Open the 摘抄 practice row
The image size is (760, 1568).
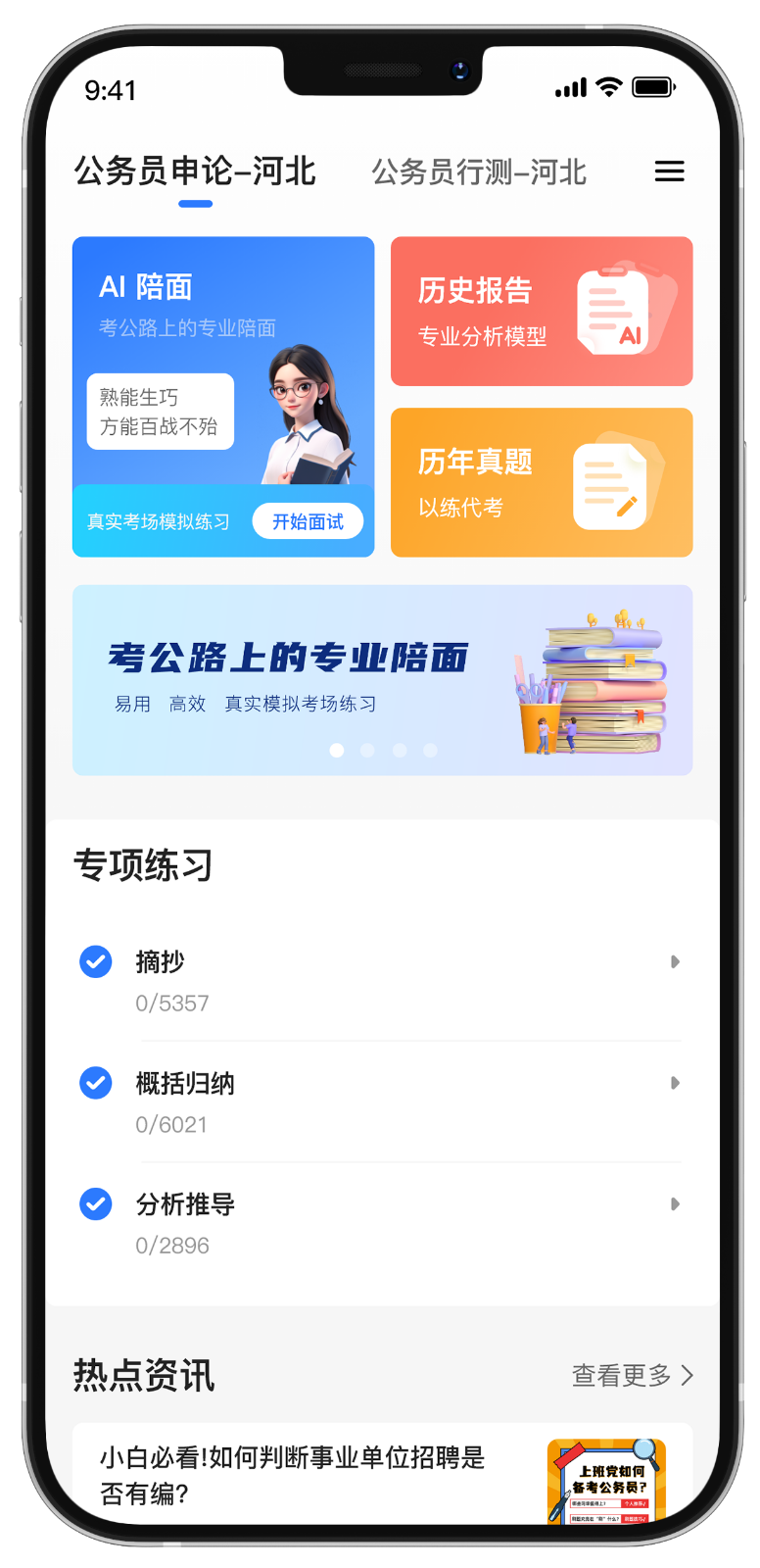point(380,980)
